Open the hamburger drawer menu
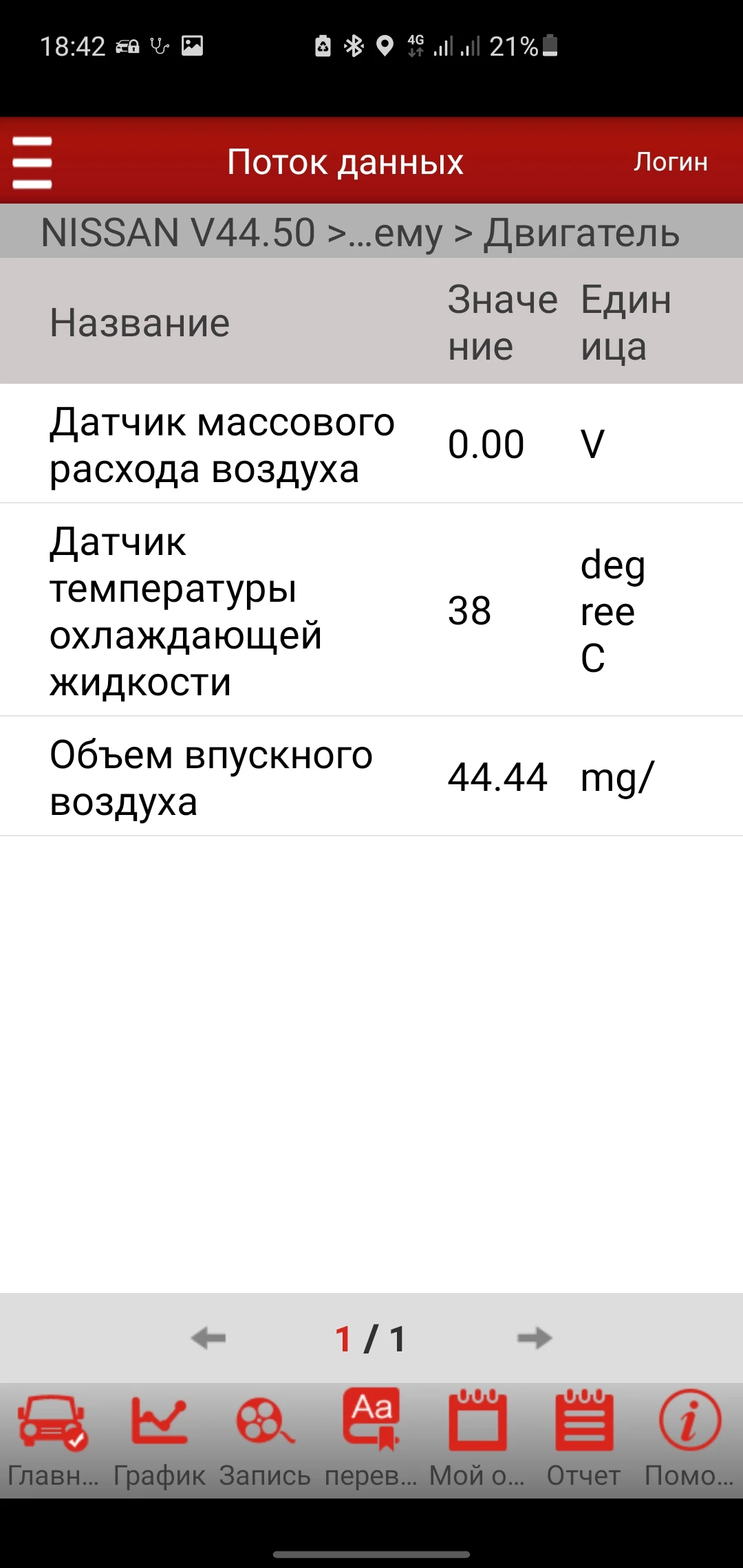This screenshot has height=1568, width=743. point(32,162)
